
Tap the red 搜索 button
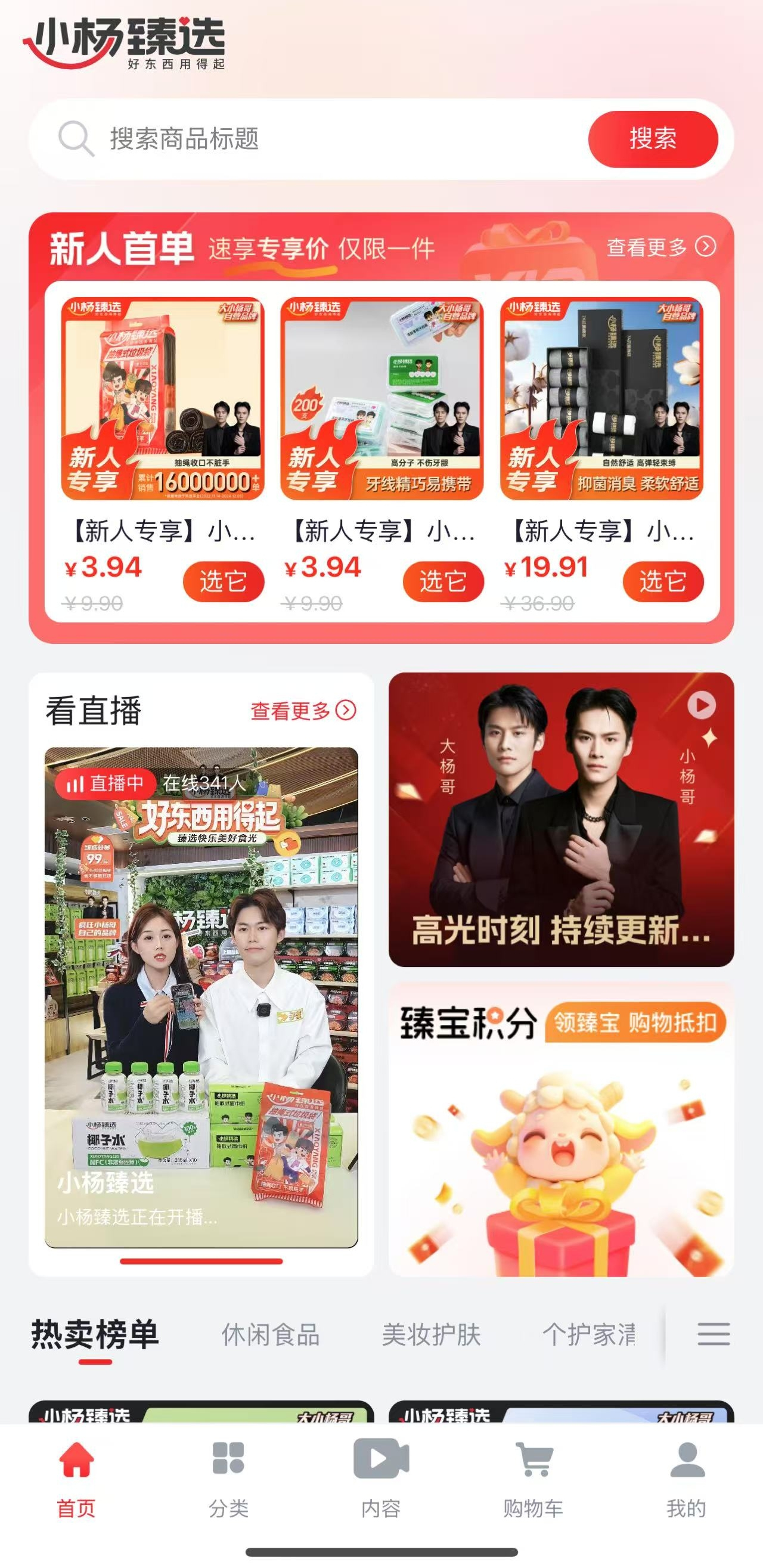(652, 139)
